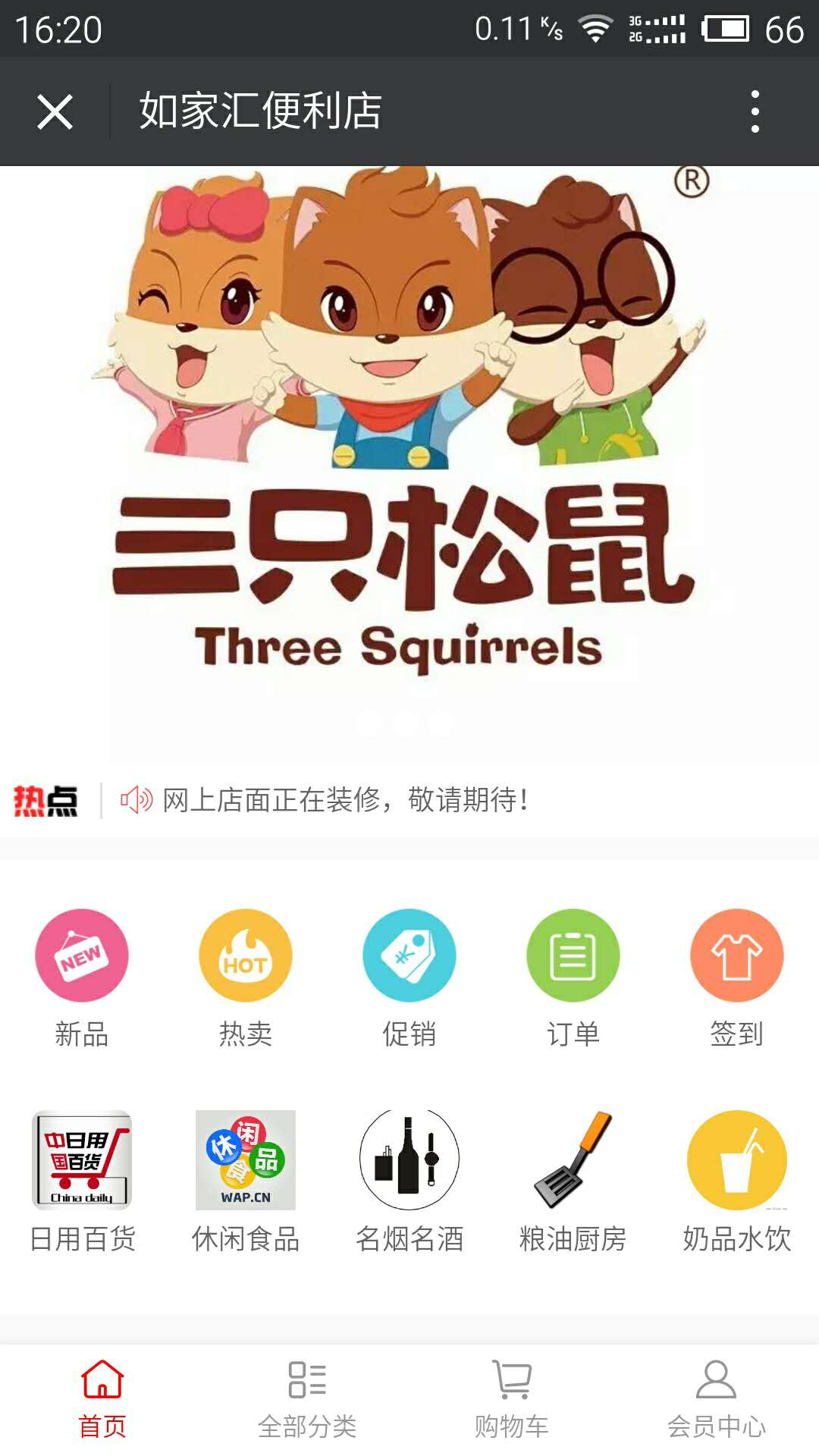Open the 奶品水饮 drinks category icon
Viewport: 819px width, 1456px height.
(x=736, y=1160)
